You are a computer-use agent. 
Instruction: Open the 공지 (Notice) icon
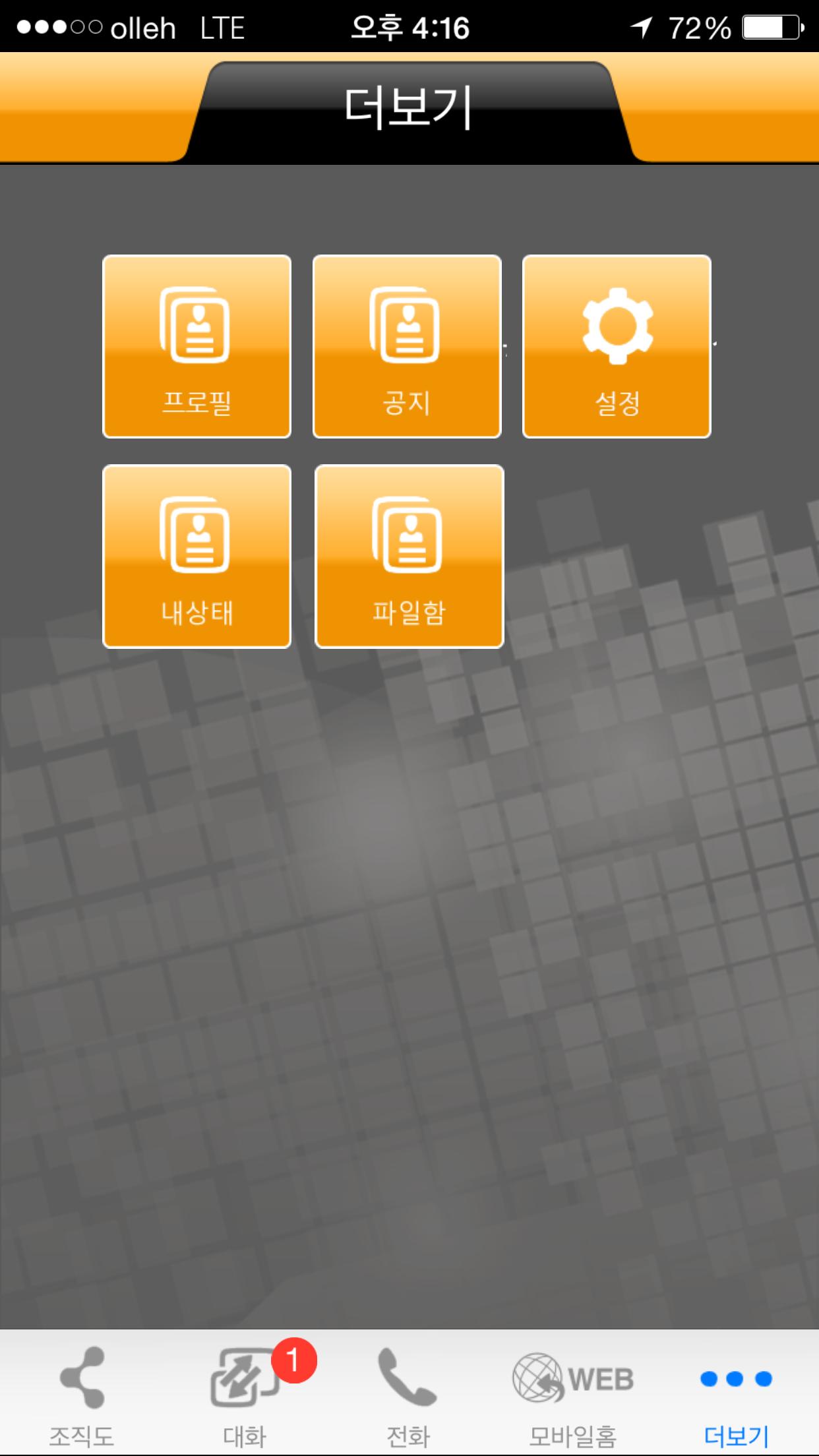(407, 343)
